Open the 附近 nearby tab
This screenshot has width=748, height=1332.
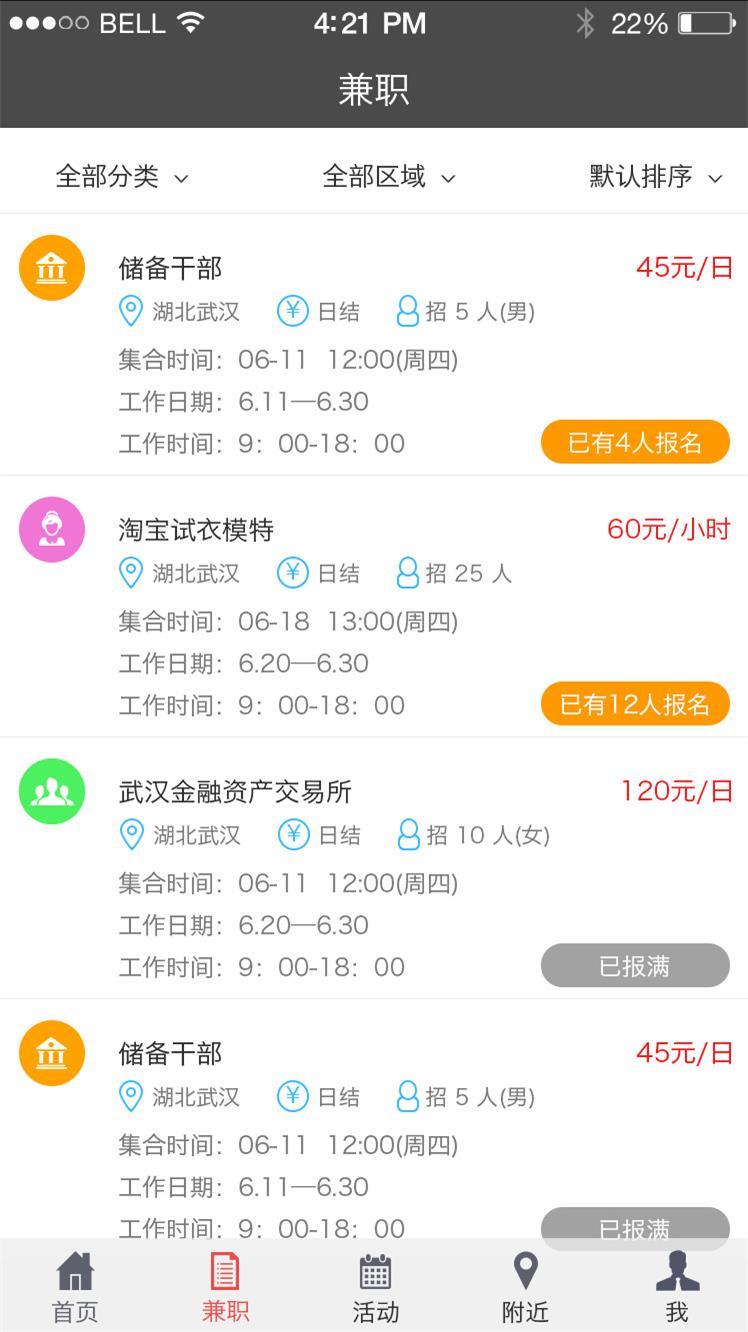[x=525, y=1287]
